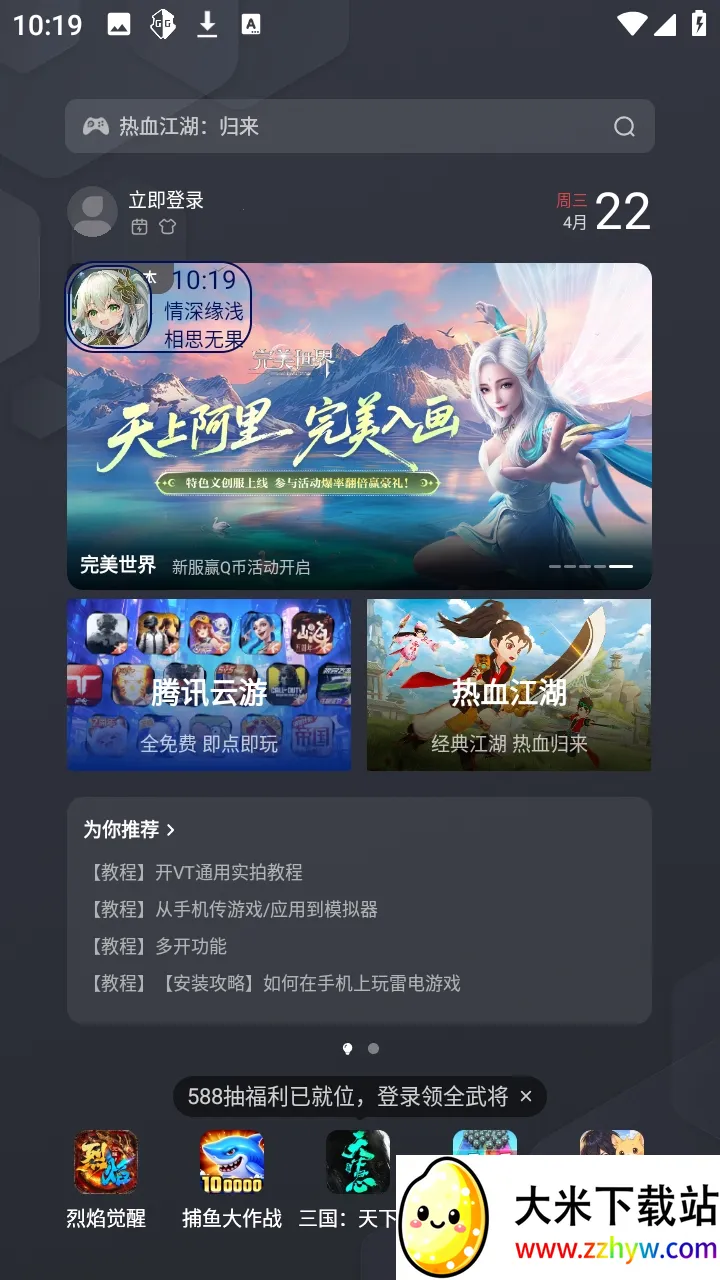Image resolution: width=720 pixels, height=1280 pixels.
Task: Open the 三国:天下 game icon
Action: (x=357, y=1162)
